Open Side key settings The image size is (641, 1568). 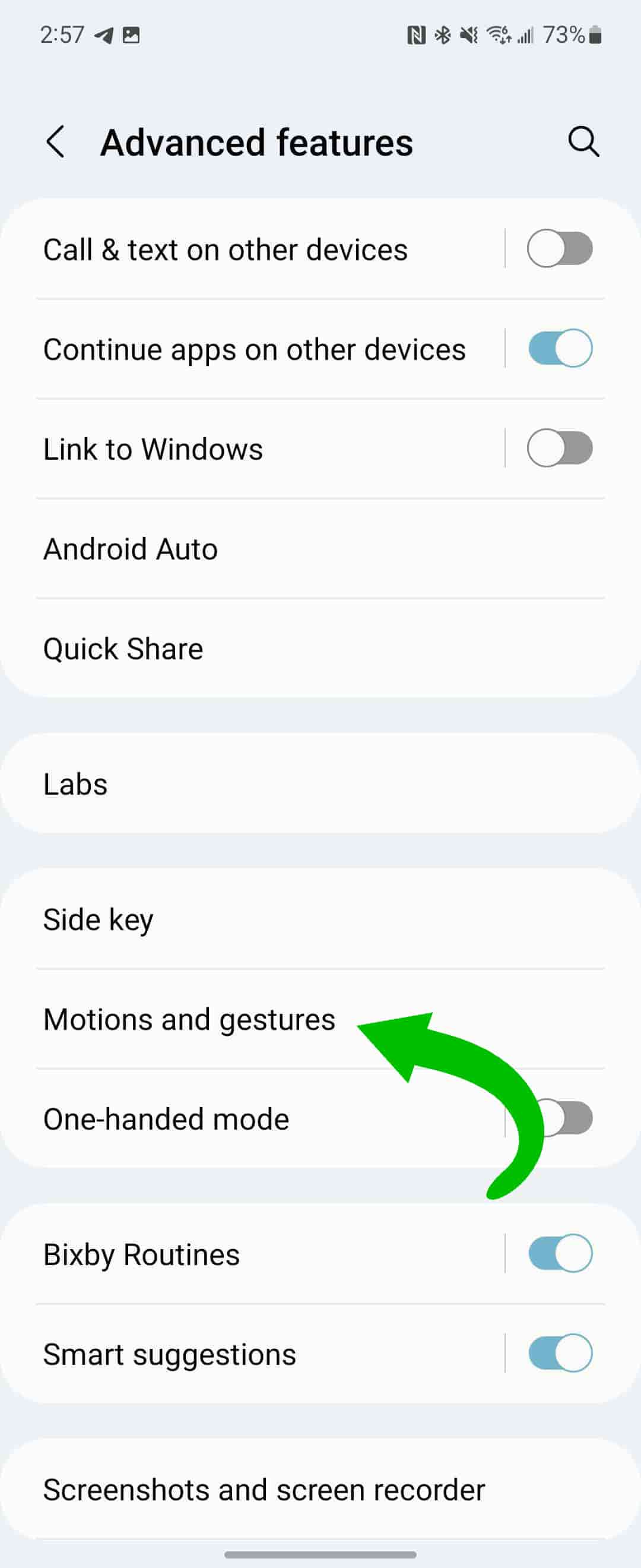point(98,919)
